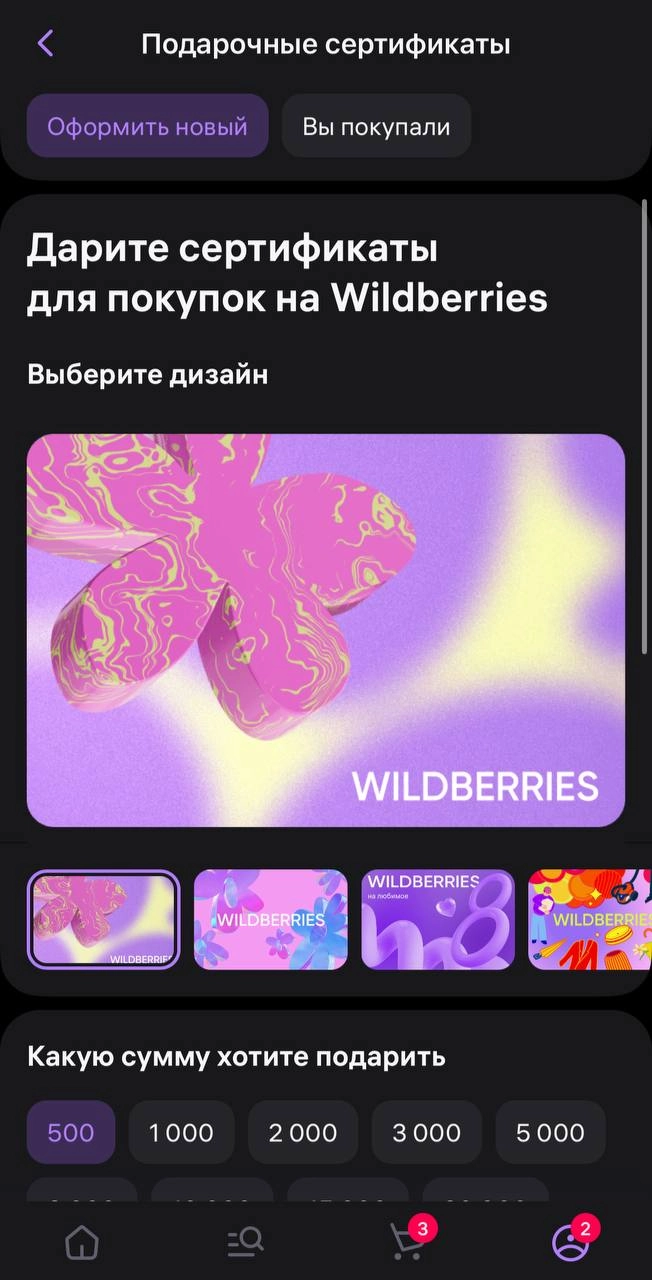Select the pink marble flower design thumbnail
The image size is (652, 1280).
pos(103,920)
